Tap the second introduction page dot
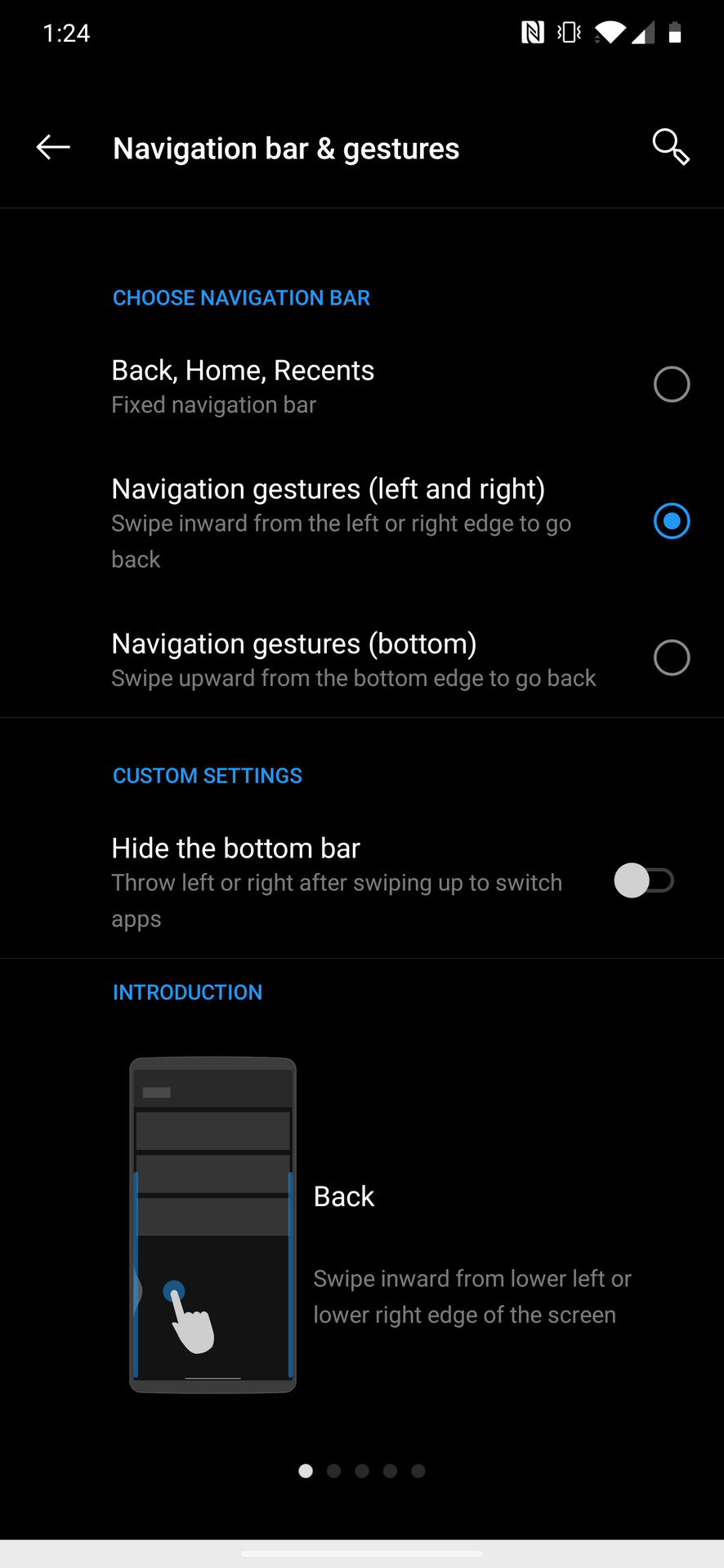 [x=333, y=1471]
